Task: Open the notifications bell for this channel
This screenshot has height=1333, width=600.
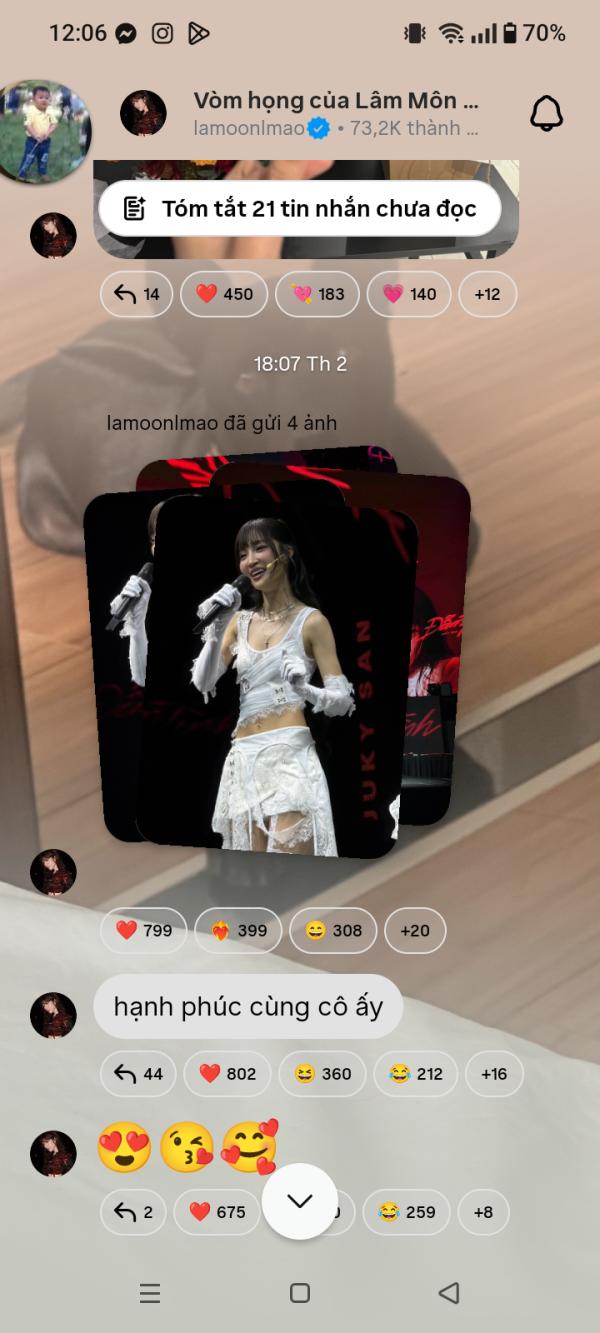Action: click(x=546, y=114)
